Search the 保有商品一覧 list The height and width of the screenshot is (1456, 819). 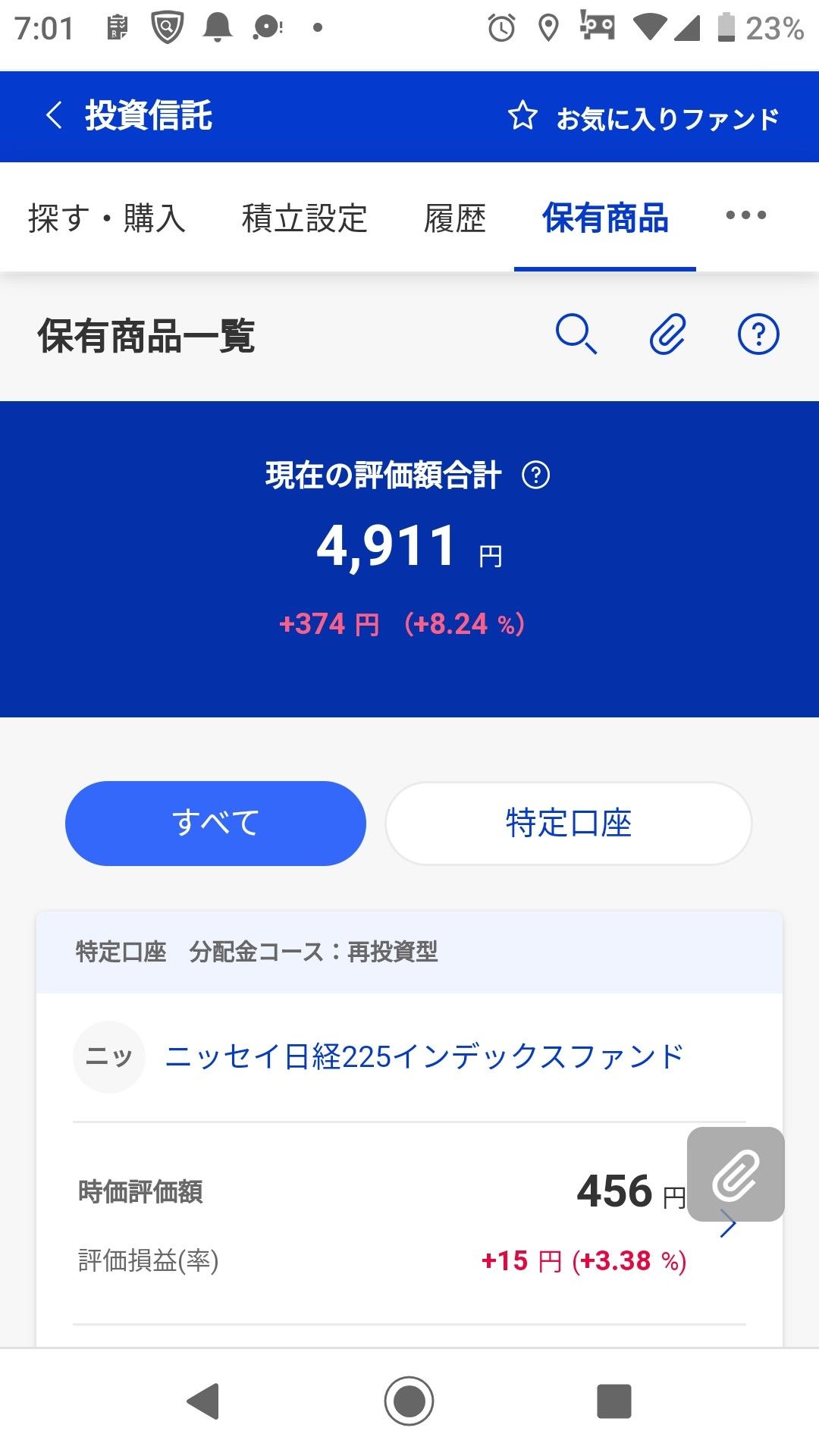tap(576, 334)
